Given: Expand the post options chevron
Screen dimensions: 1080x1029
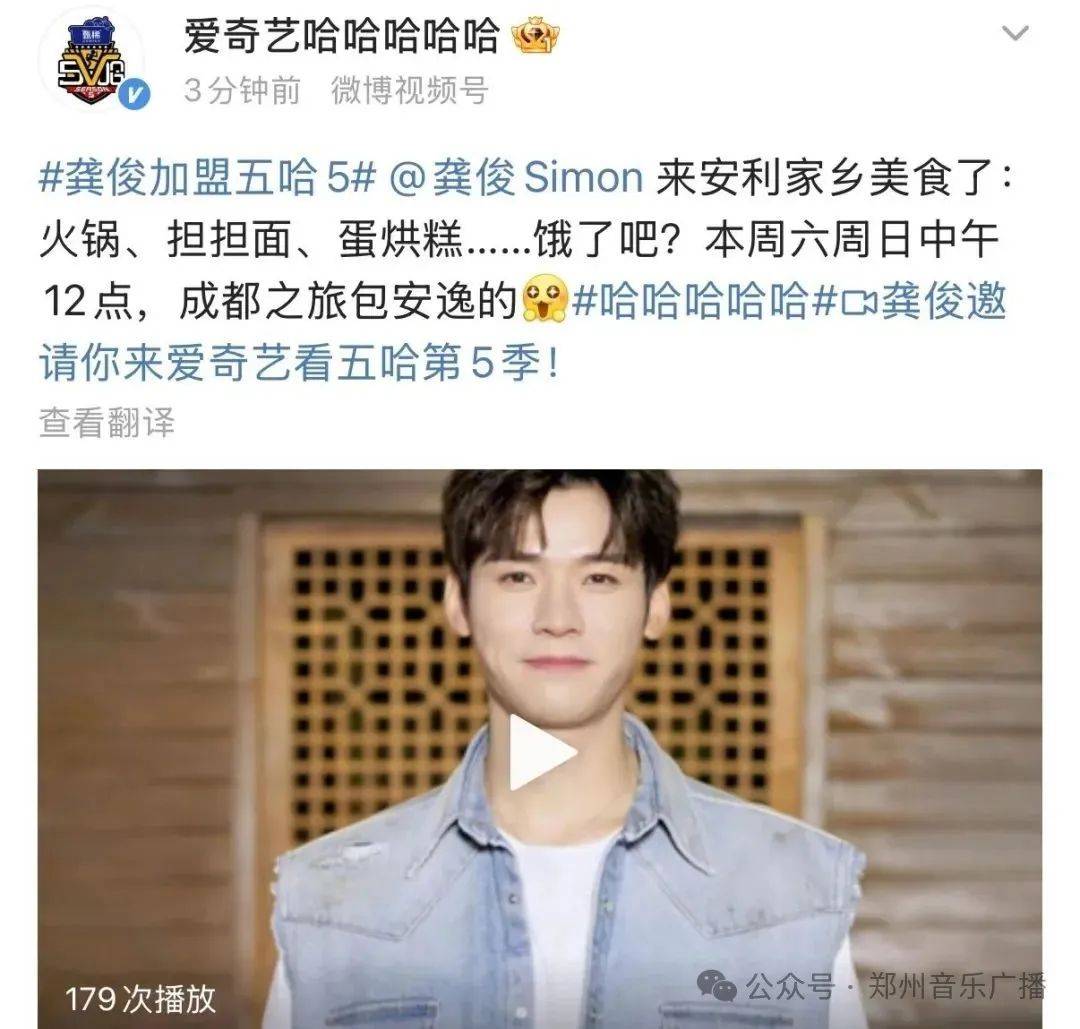Looking at the screenshot, I should point(1015,33).
